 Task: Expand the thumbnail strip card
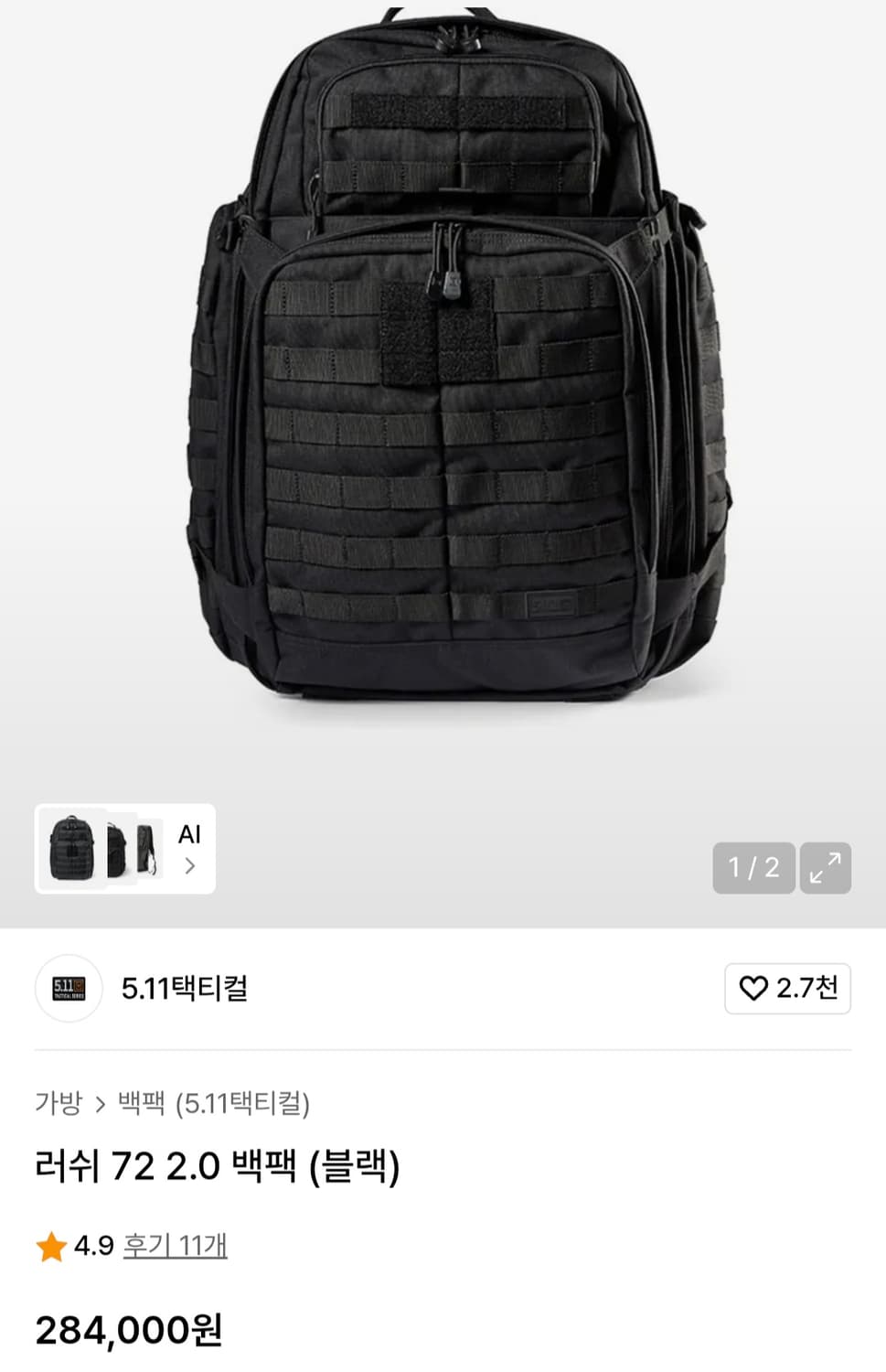[x=123, y=849]
